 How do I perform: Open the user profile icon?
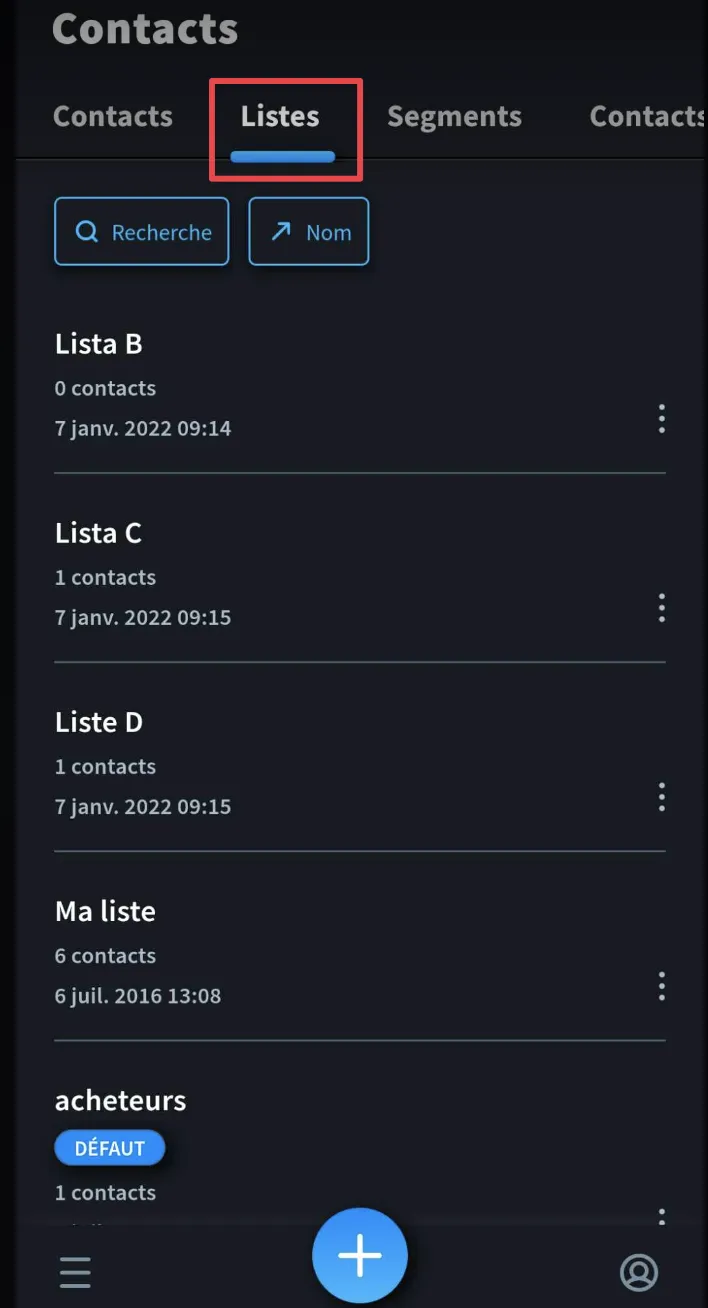(x=639, y=1272)
